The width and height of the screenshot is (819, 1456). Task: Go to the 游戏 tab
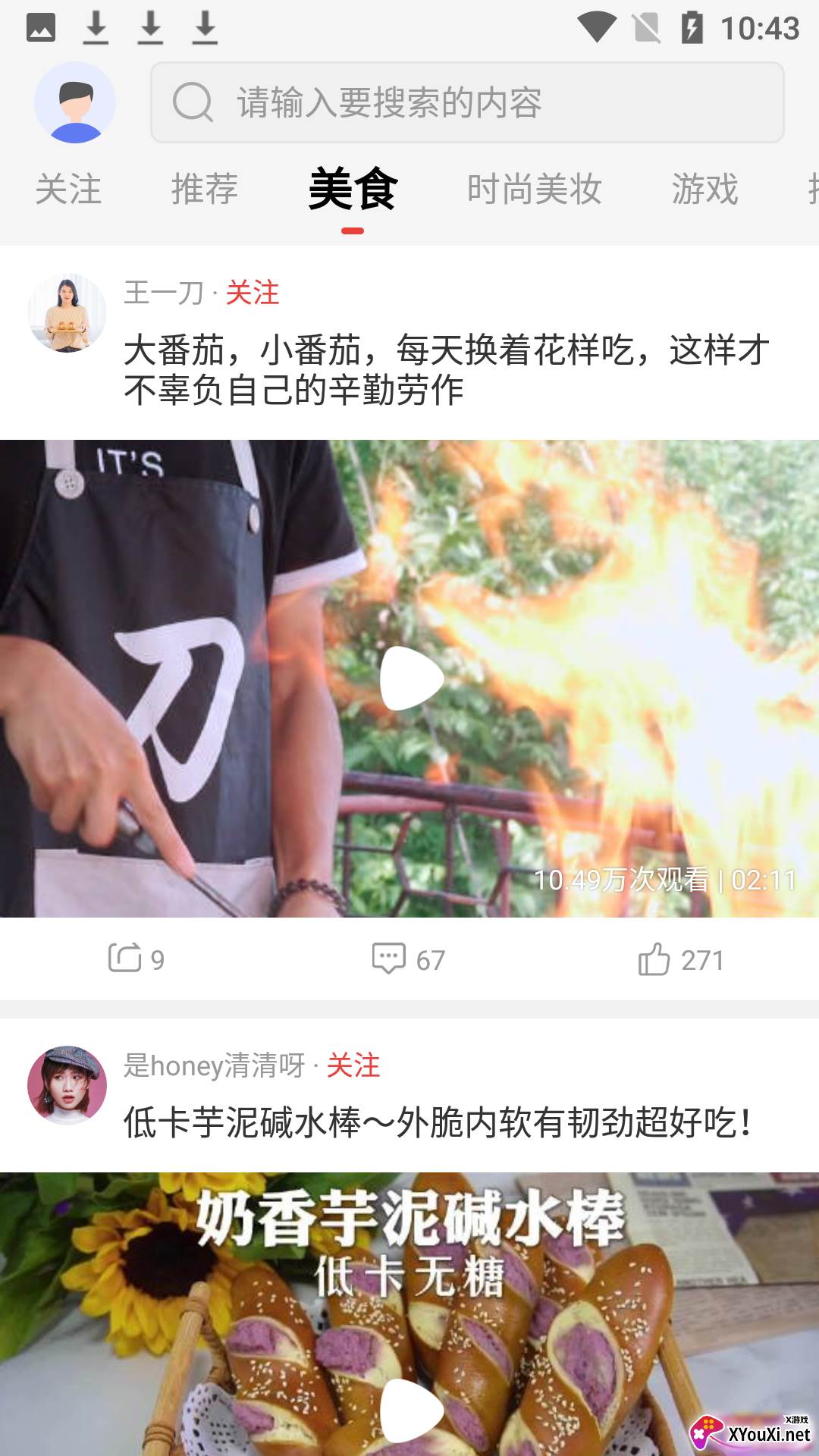(704, 189)
